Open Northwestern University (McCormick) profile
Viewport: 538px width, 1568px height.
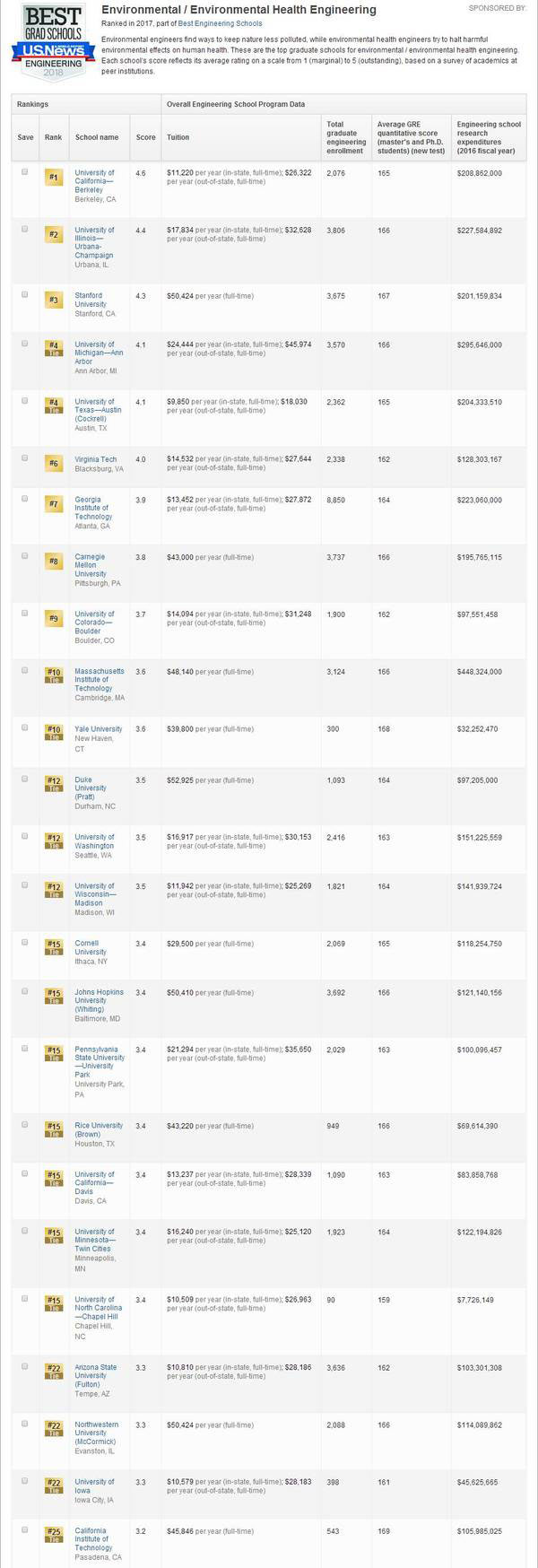97,1433
